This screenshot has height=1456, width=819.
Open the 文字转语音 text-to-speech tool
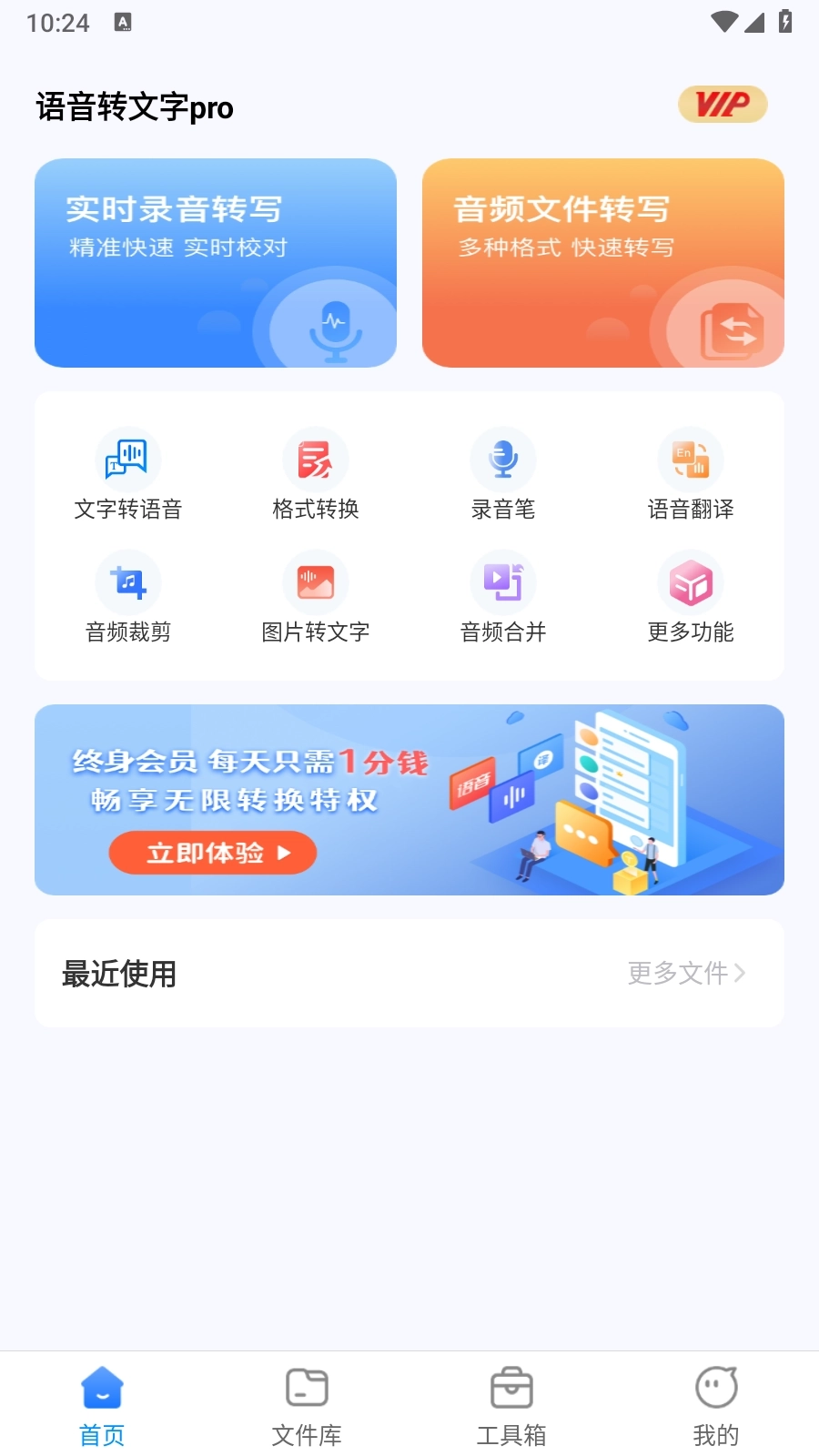click(128, 473)
